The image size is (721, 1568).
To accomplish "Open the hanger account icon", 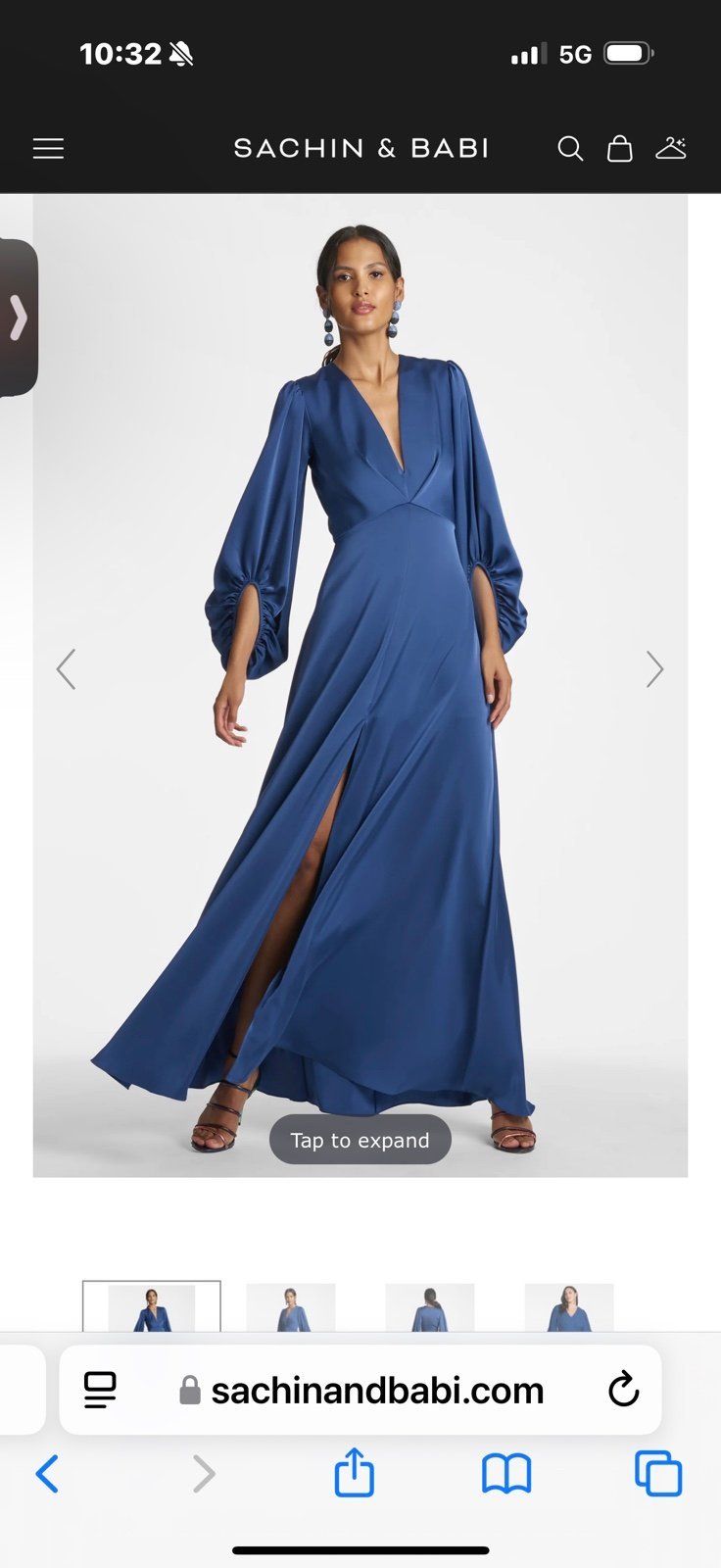I will [x=671, y=148].
